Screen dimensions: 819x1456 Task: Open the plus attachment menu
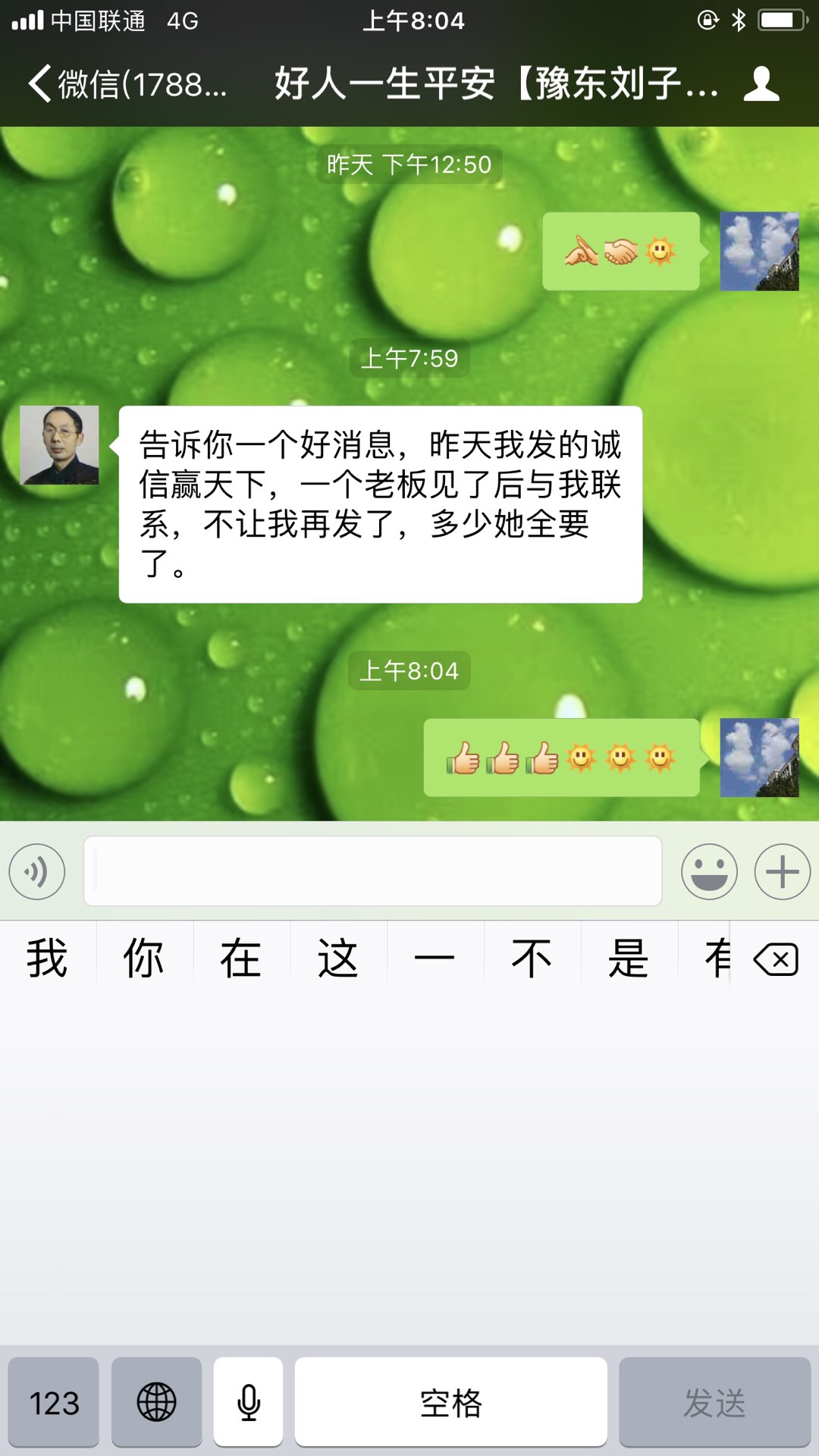tap(782, 872)
